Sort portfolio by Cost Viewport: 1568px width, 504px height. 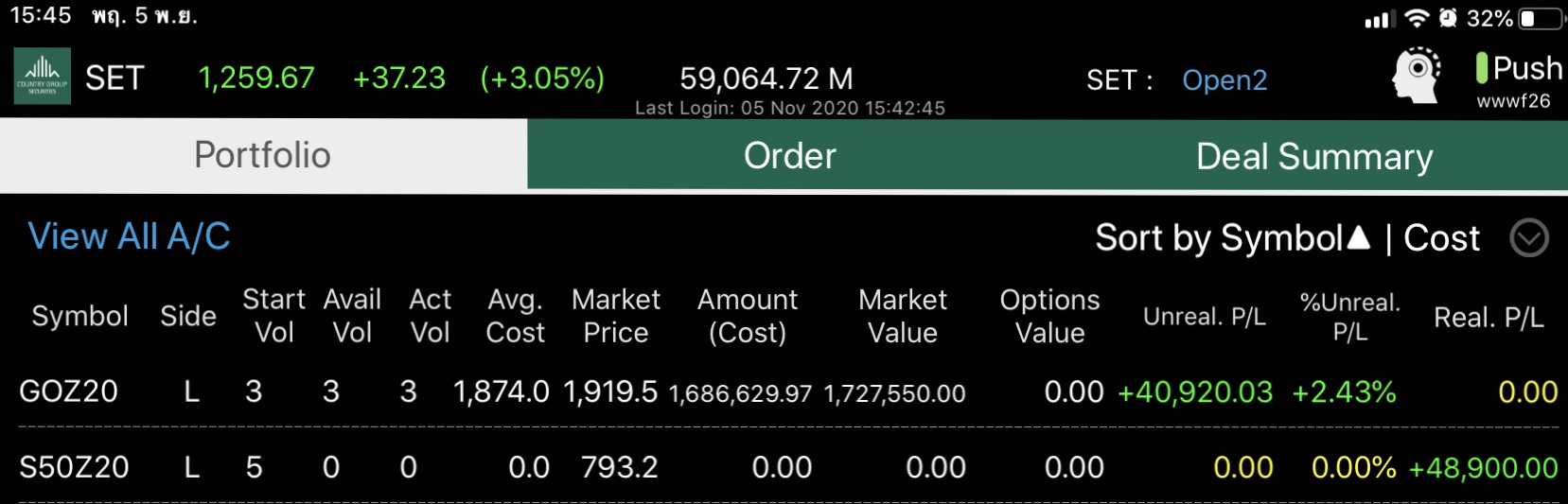coord(1441,238)
